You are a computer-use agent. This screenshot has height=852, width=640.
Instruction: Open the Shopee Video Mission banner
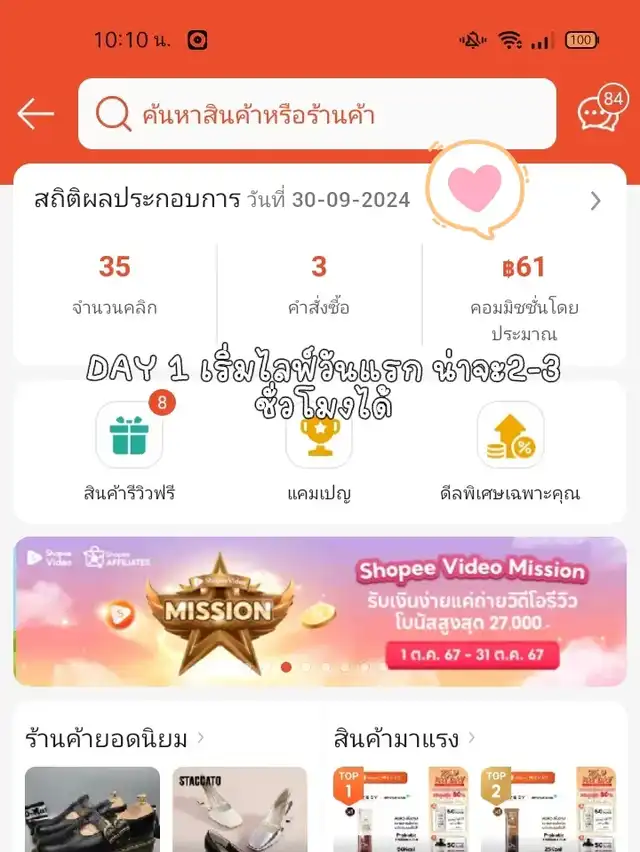click(x=320, y=612)
